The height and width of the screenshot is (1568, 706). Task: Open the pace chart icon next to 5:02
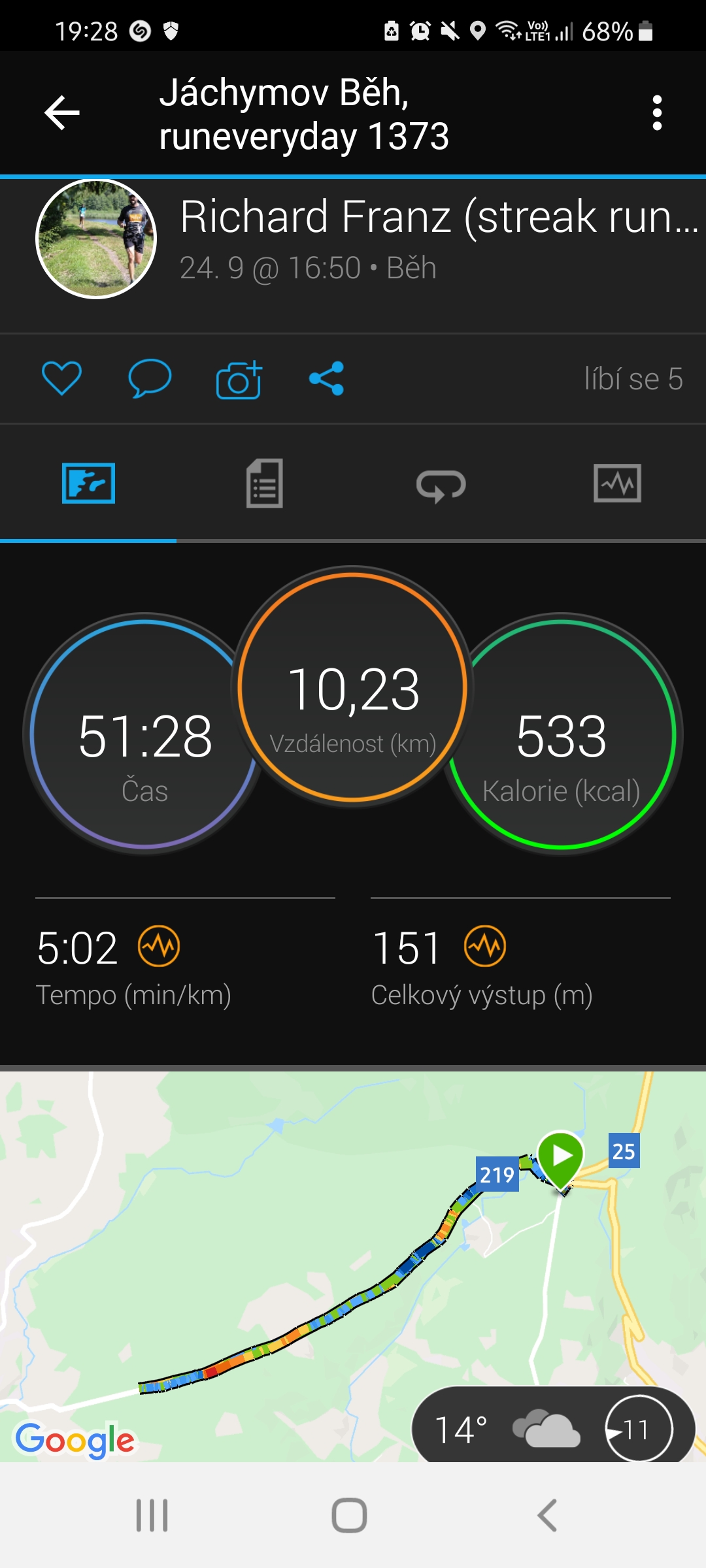pos(159,946)
